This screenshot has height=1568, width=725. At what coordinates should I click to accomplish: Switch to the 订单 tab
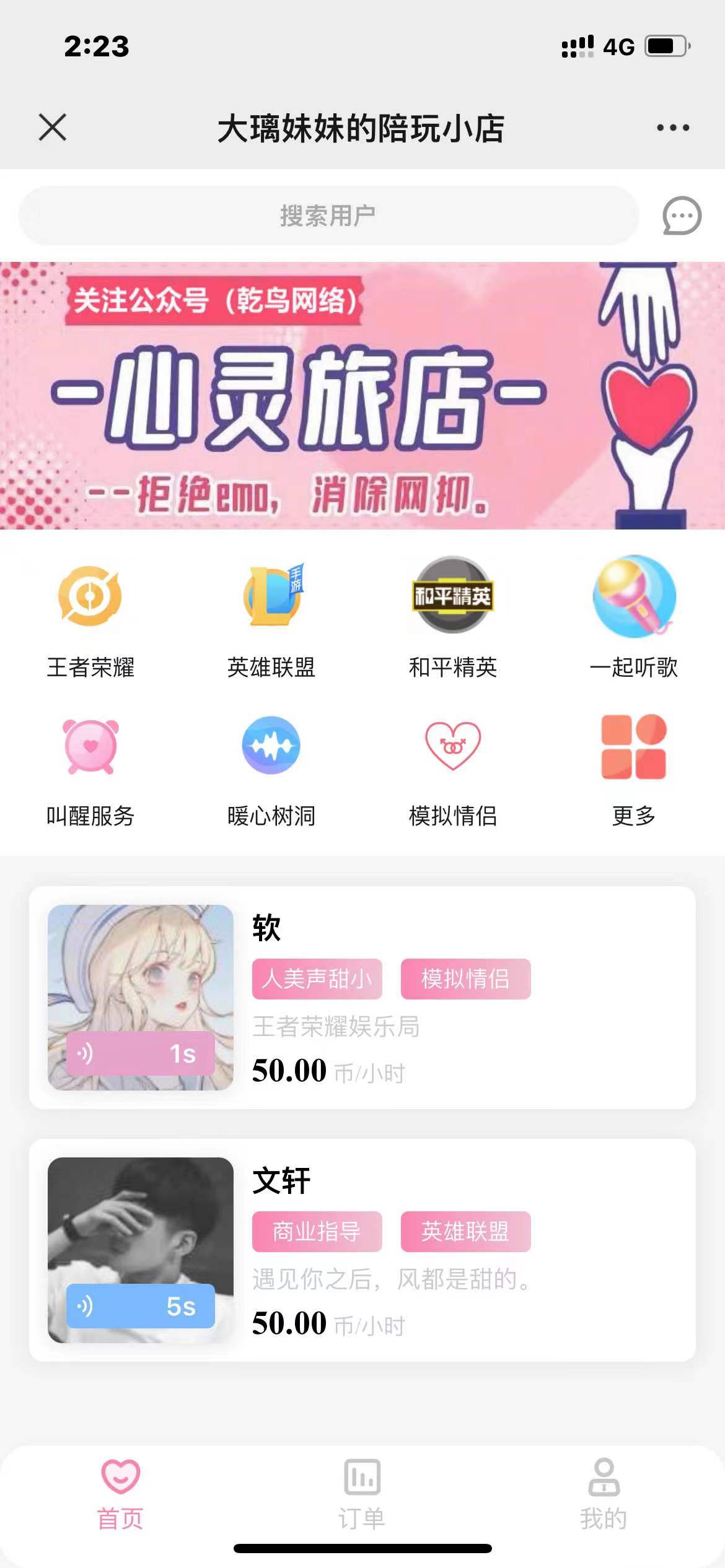pyautogui.click(x=362, y=1492)
